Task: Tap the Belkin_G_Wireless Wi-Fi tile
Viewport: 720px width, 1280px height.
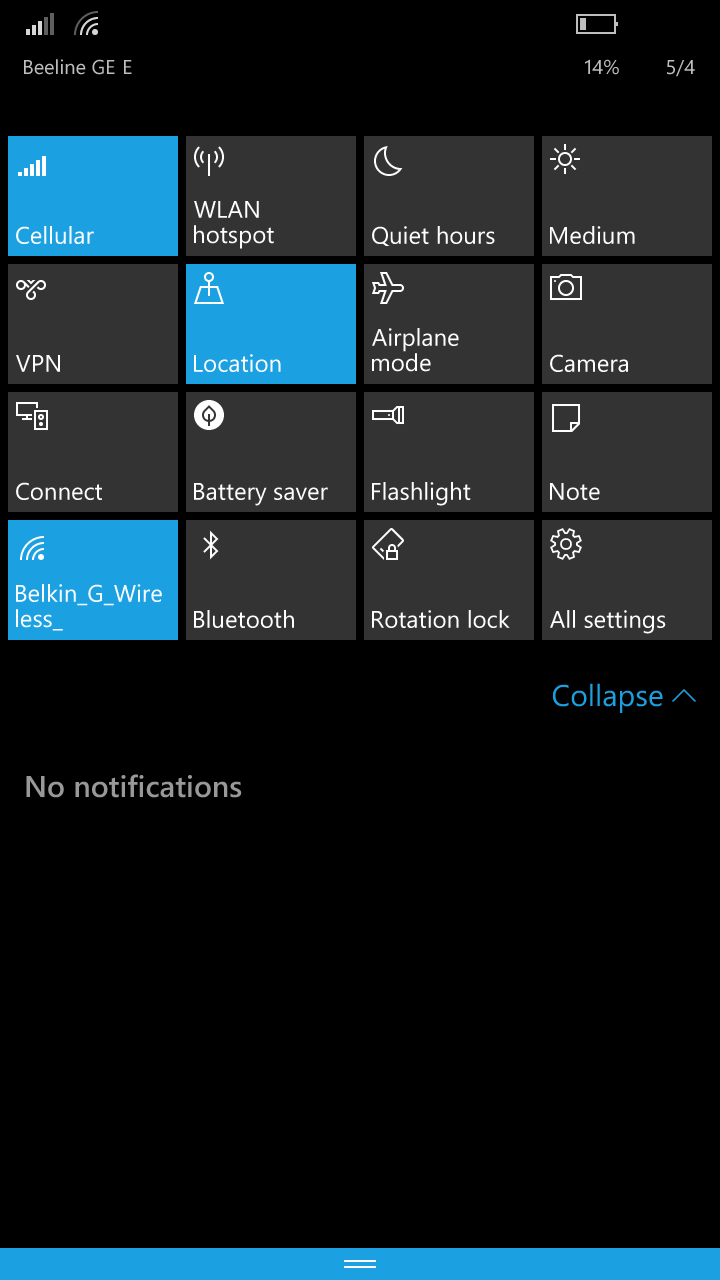Action: tap(93, 580)
